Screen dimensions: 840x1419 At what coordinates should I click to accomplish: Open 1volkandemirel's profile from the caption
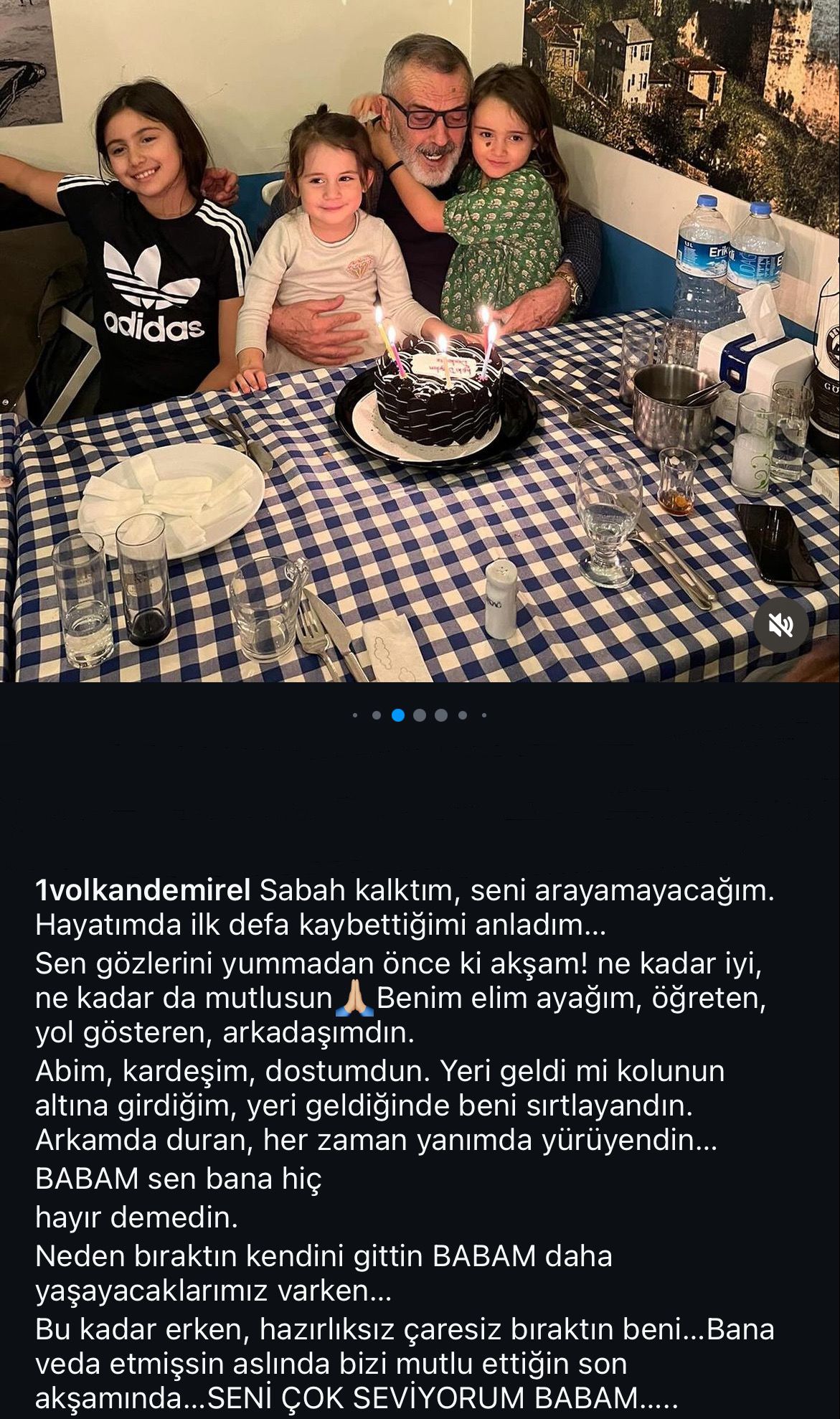click(x=143, y=890)
